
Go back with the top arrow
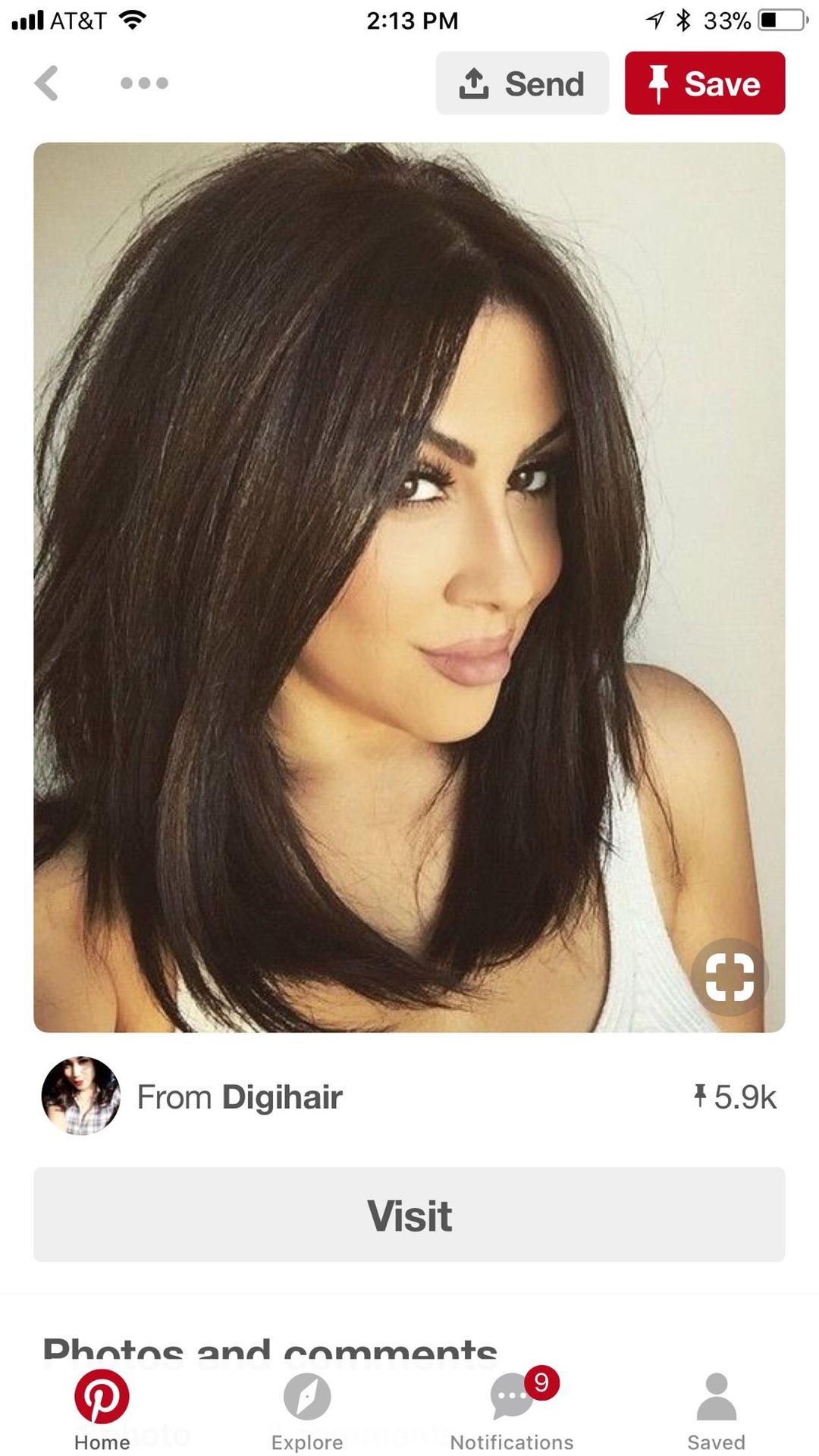(46, 83)
